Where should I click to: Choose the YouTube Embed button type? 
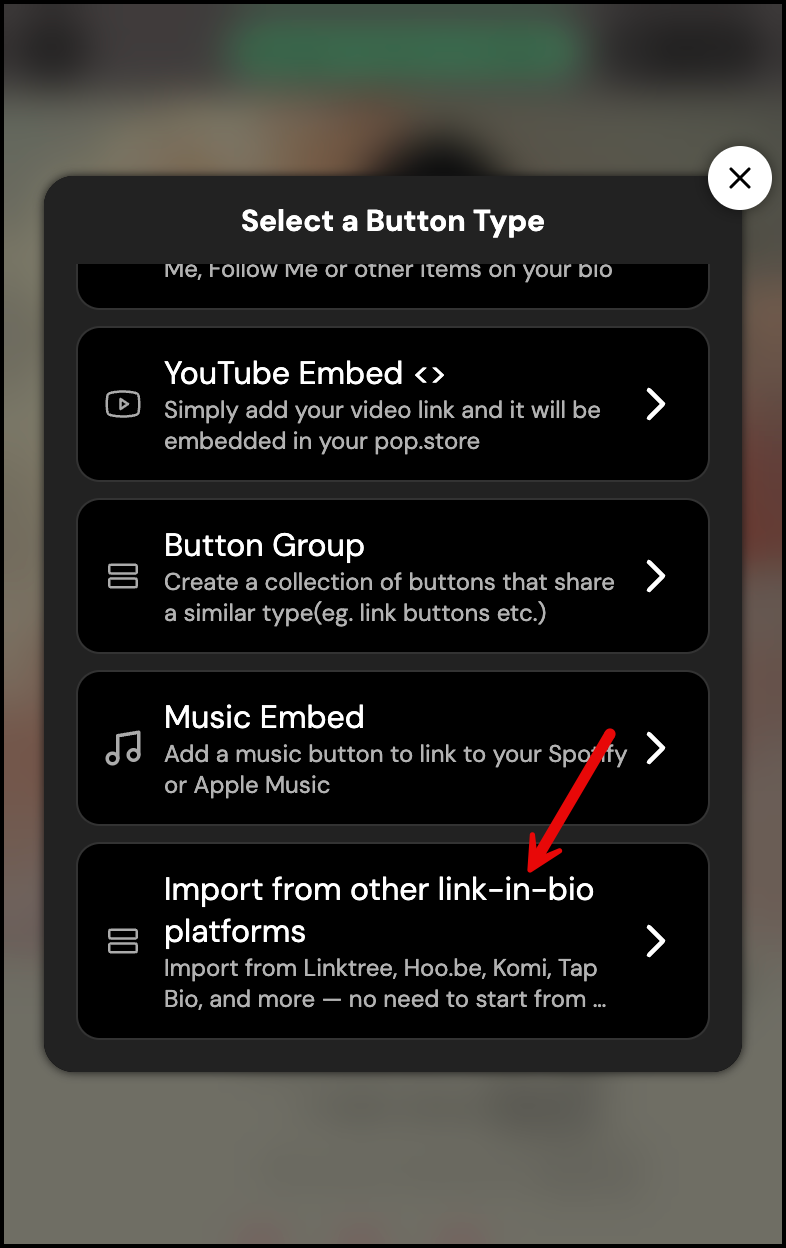tap(392, 404)
